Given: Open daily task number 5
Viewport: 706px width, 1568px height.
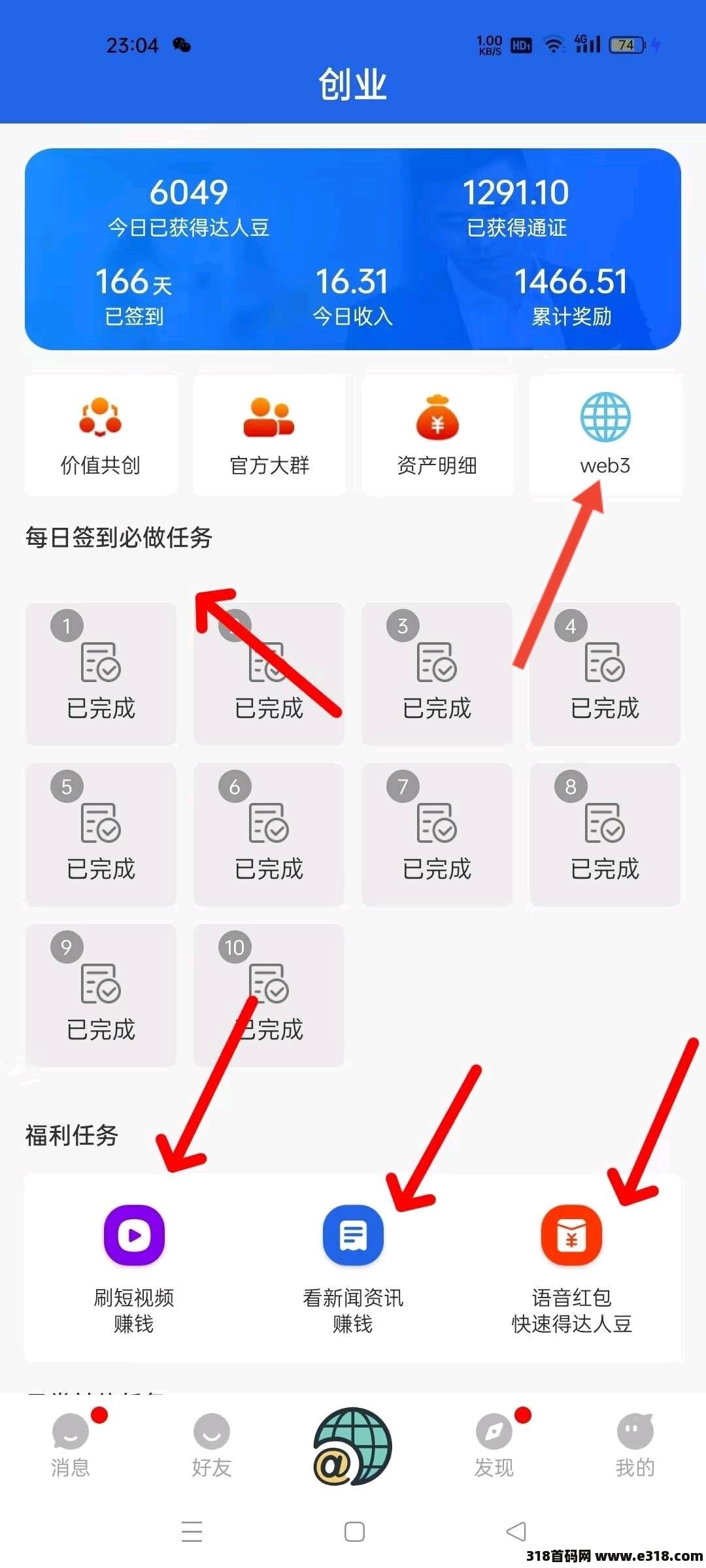Looking at the screenshot, I should (101, 835).
